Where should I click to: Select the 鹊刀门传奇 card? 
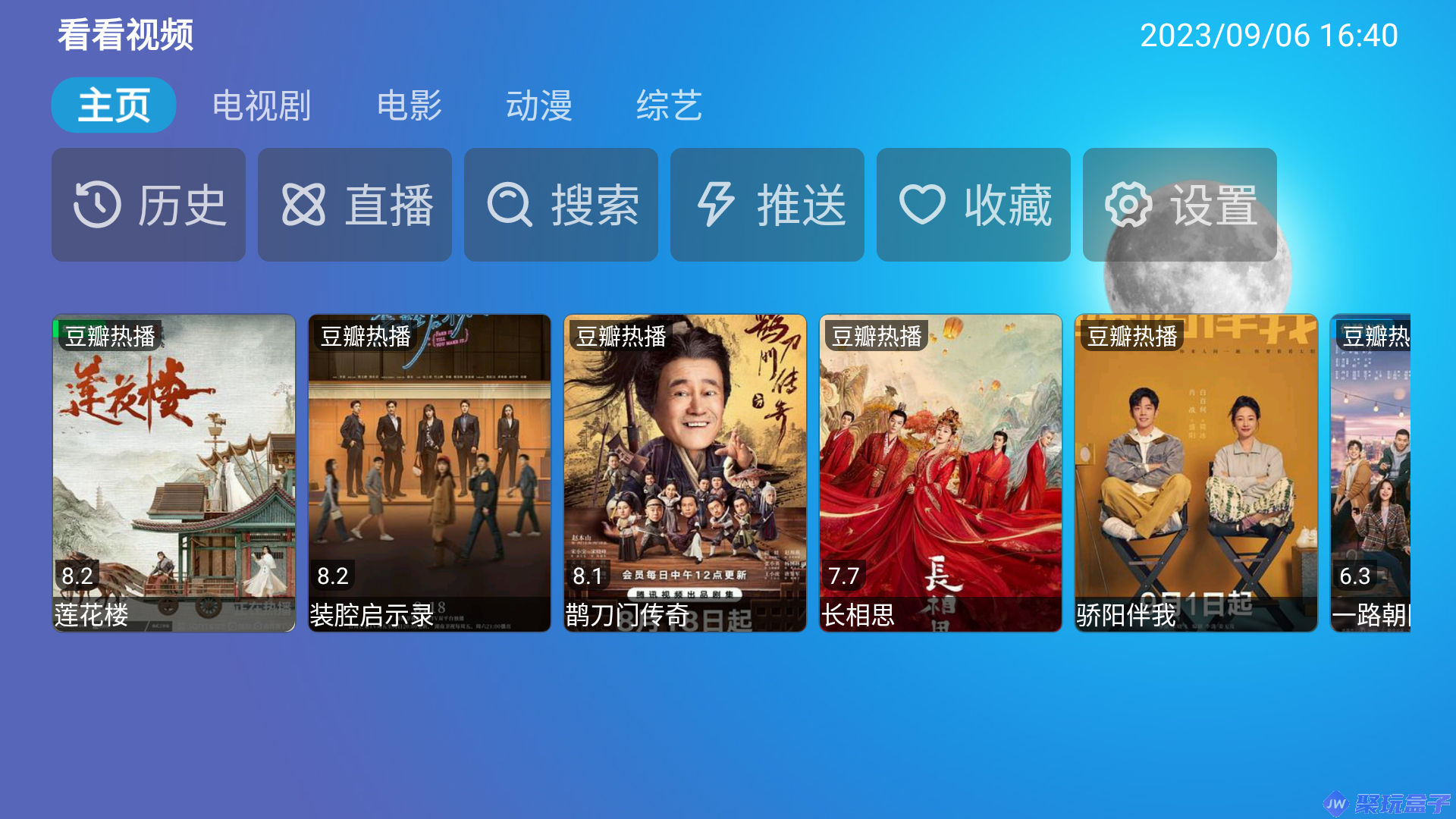[685, 472]
